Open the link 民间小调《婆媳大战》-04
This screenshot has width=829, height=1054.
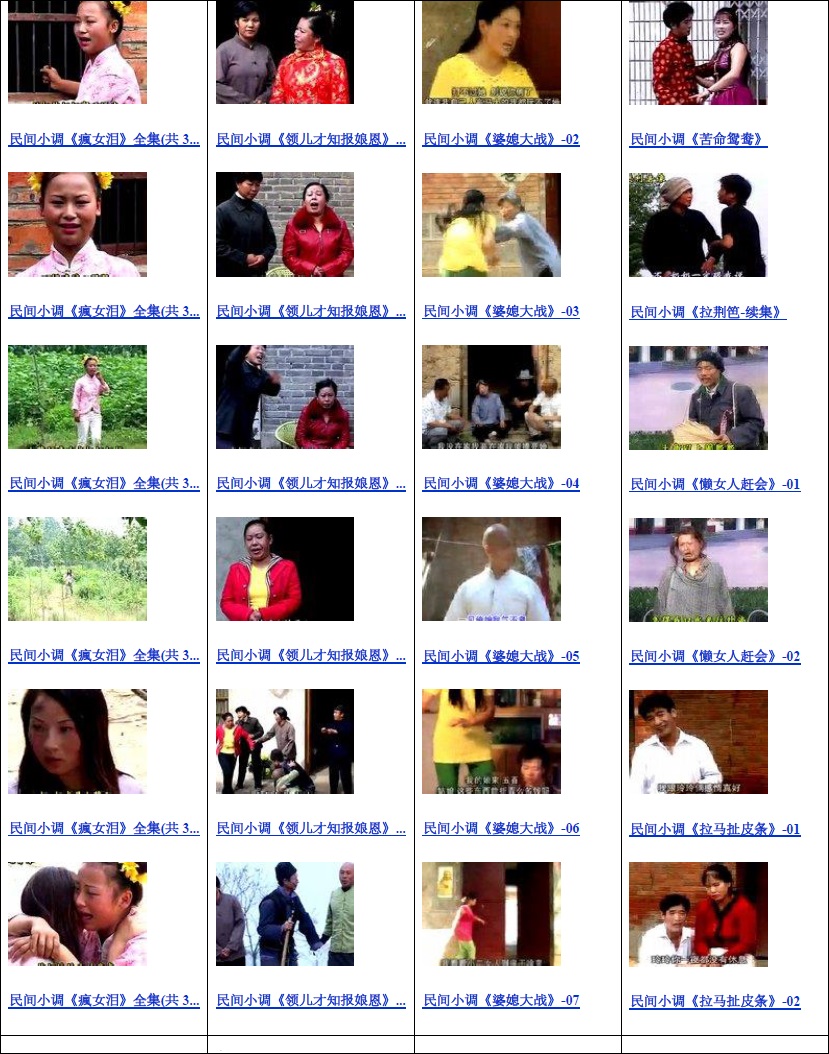[x=501, y=484]
